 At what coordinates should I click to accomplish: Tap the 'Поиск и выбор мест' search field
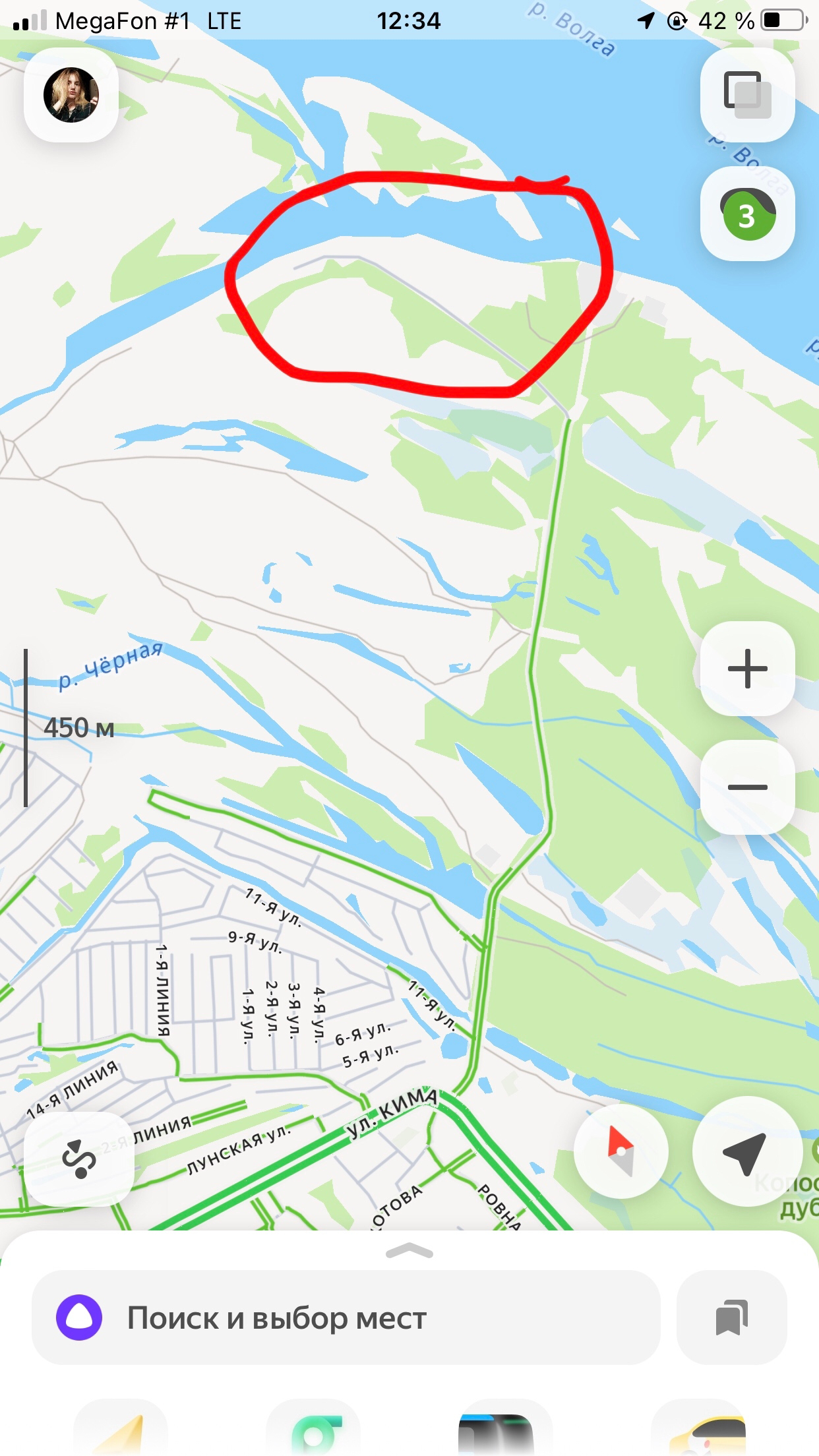pos(346,1318)
